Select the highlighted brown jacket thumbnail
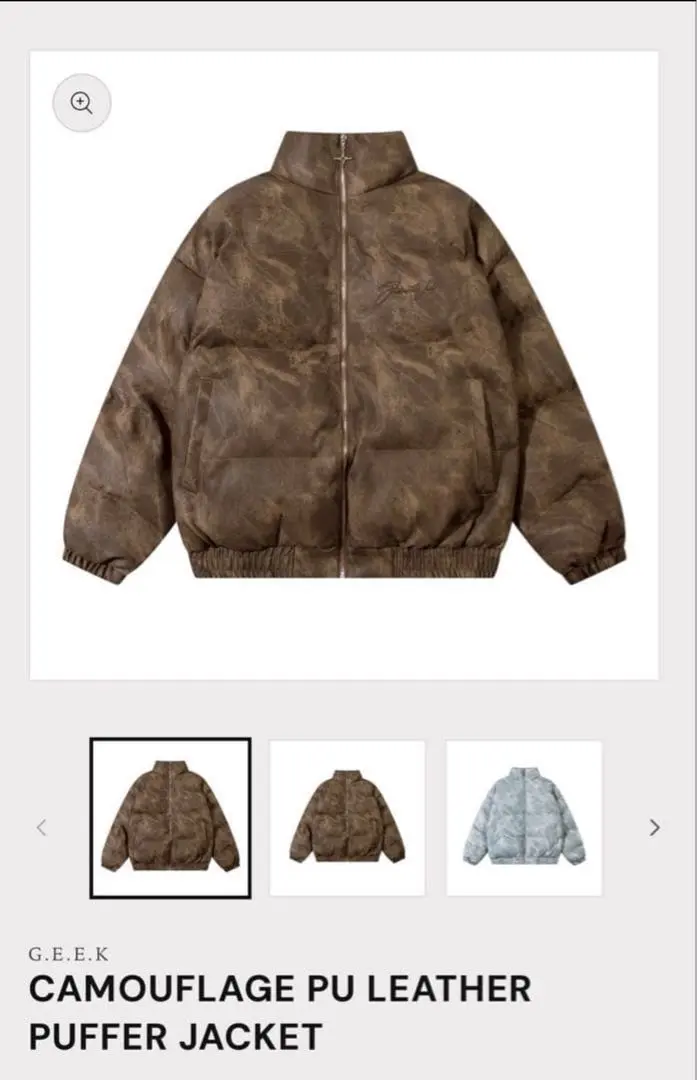Viewport: 697px width, 1080px height. click(170, 818)
